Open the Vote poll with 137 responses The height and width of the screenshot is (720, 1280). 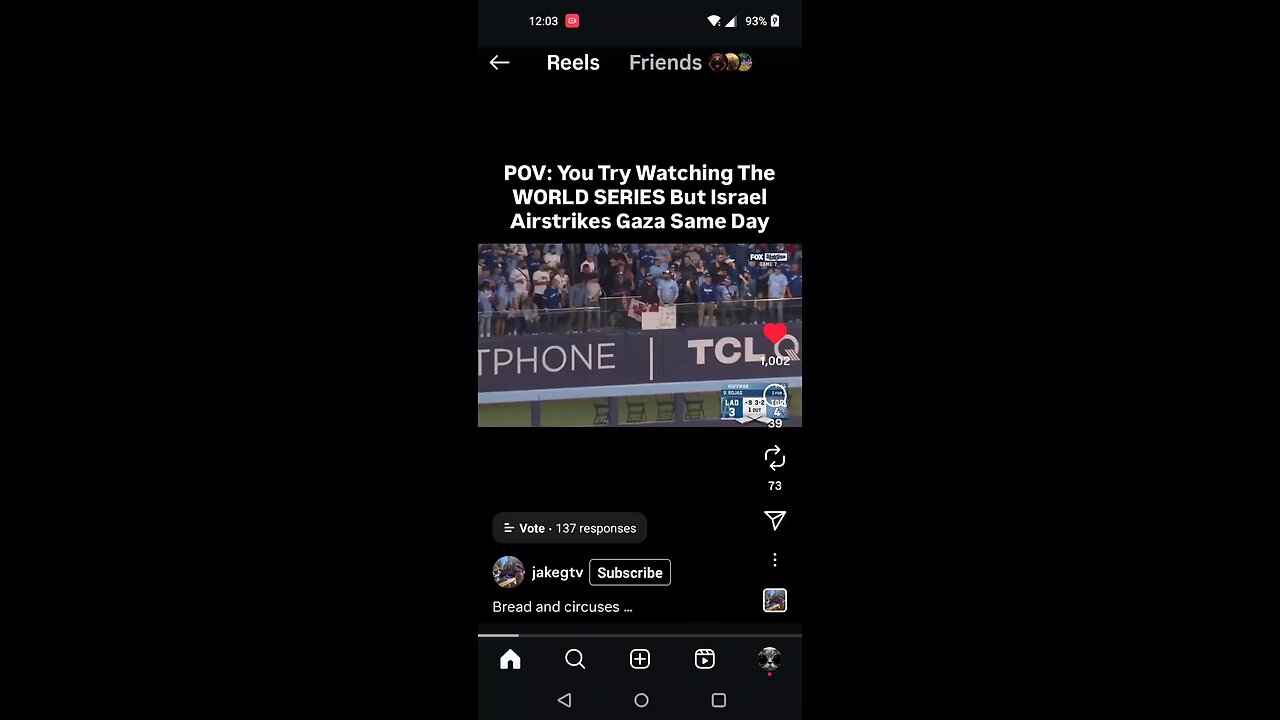(x=569, y=528)
